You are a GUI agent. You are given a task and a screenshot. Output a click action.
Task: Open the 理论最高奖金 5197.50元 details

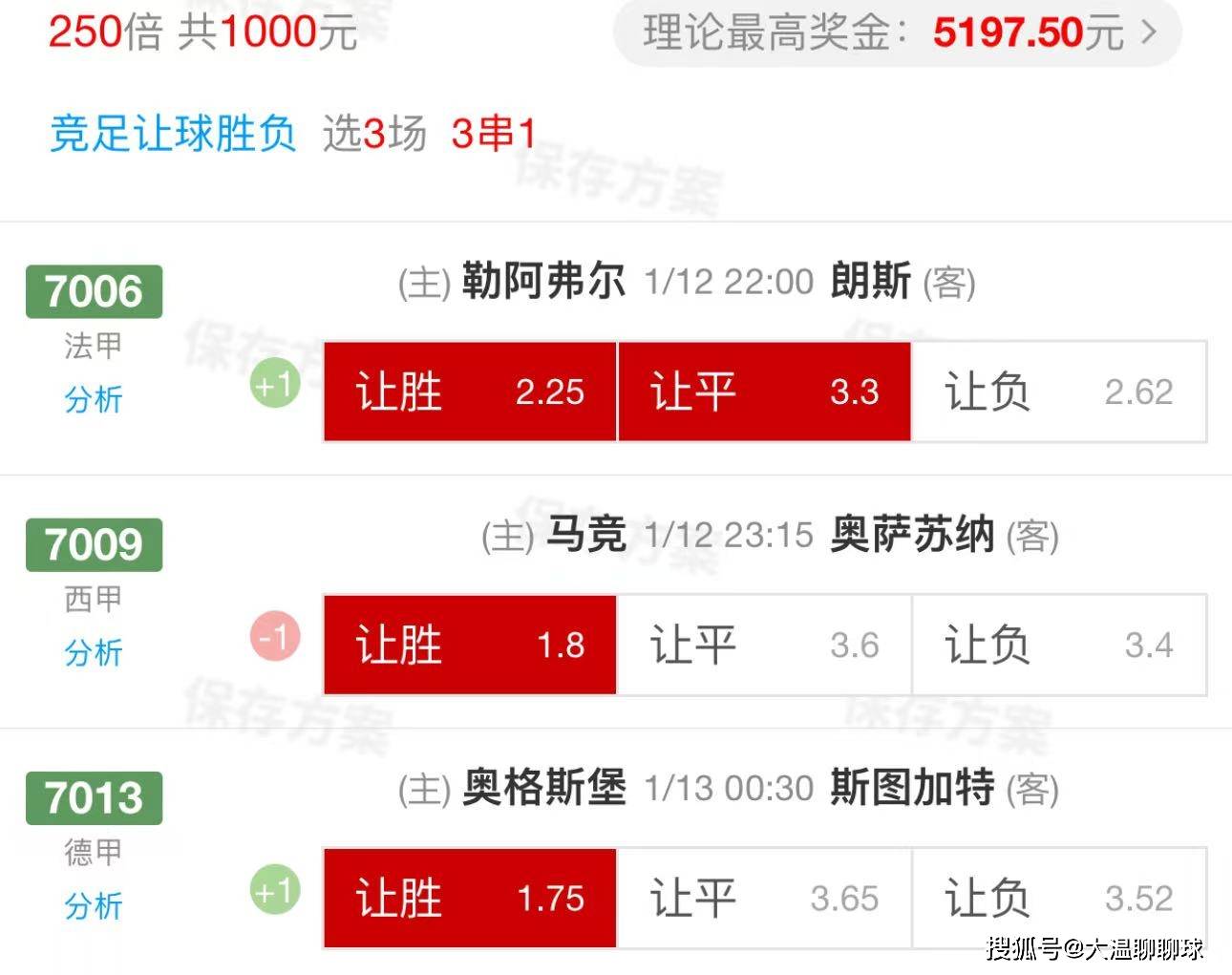[x=898, y=33]
